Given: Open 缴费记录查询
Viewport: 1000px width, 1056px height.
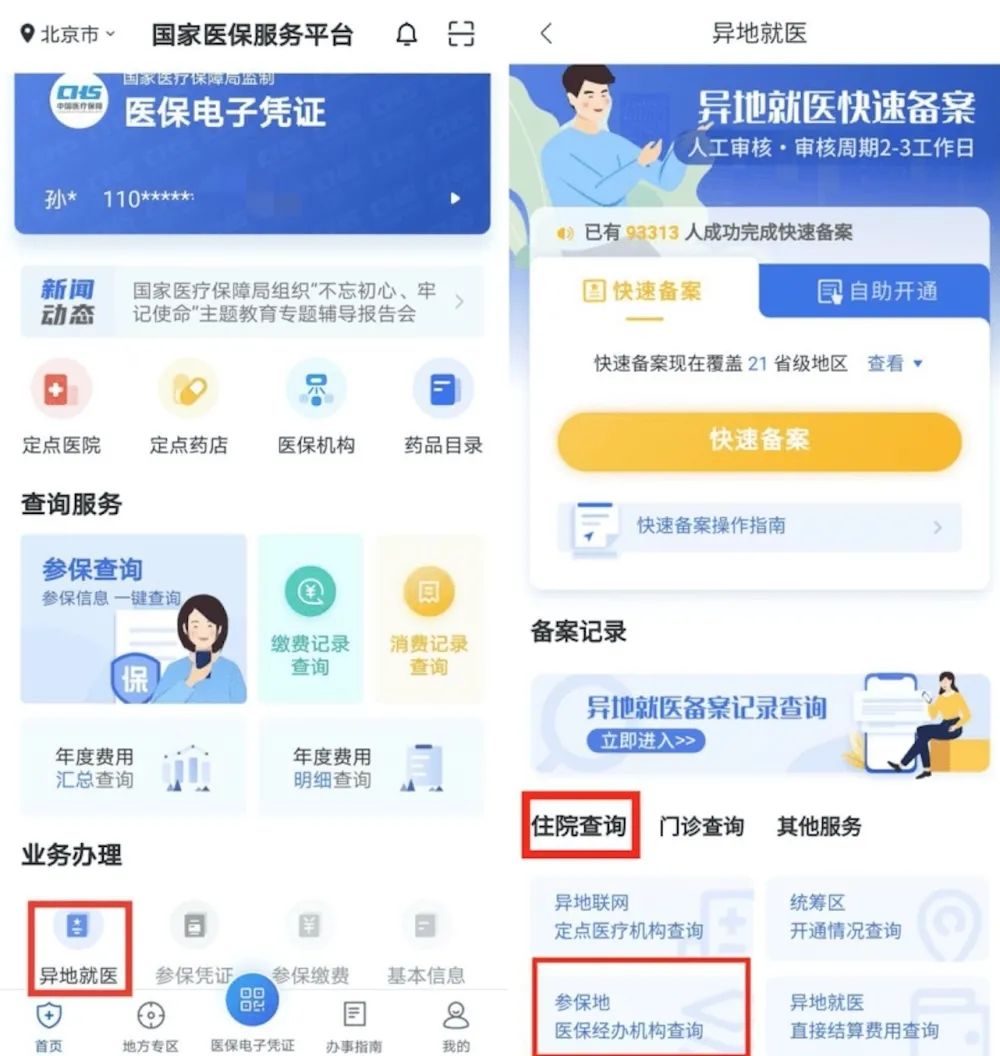Looking at the screenshot, I should (x=310, y=618).
